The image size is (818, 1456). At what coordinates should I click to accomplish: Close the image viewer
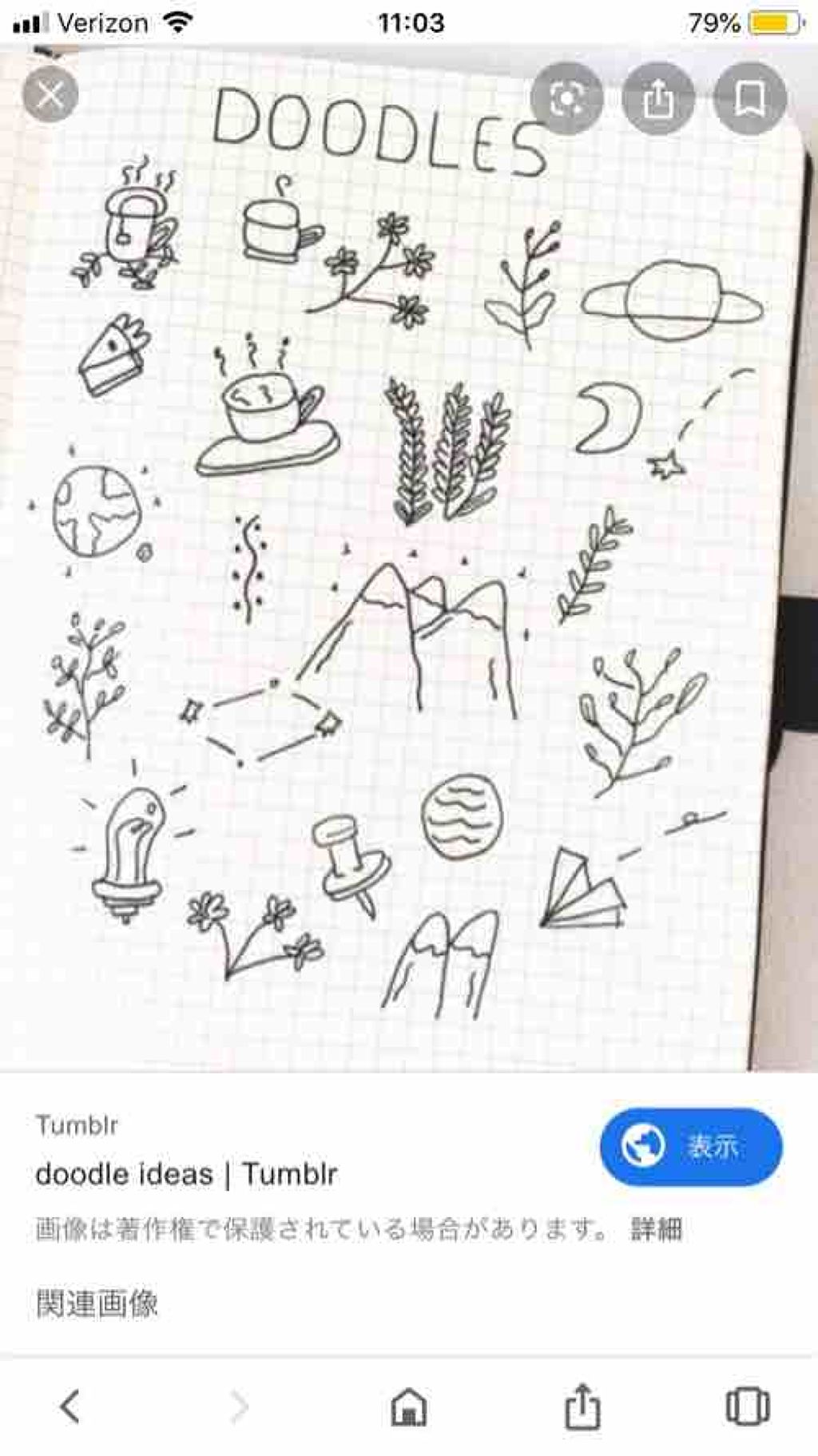tap(50, 95)
